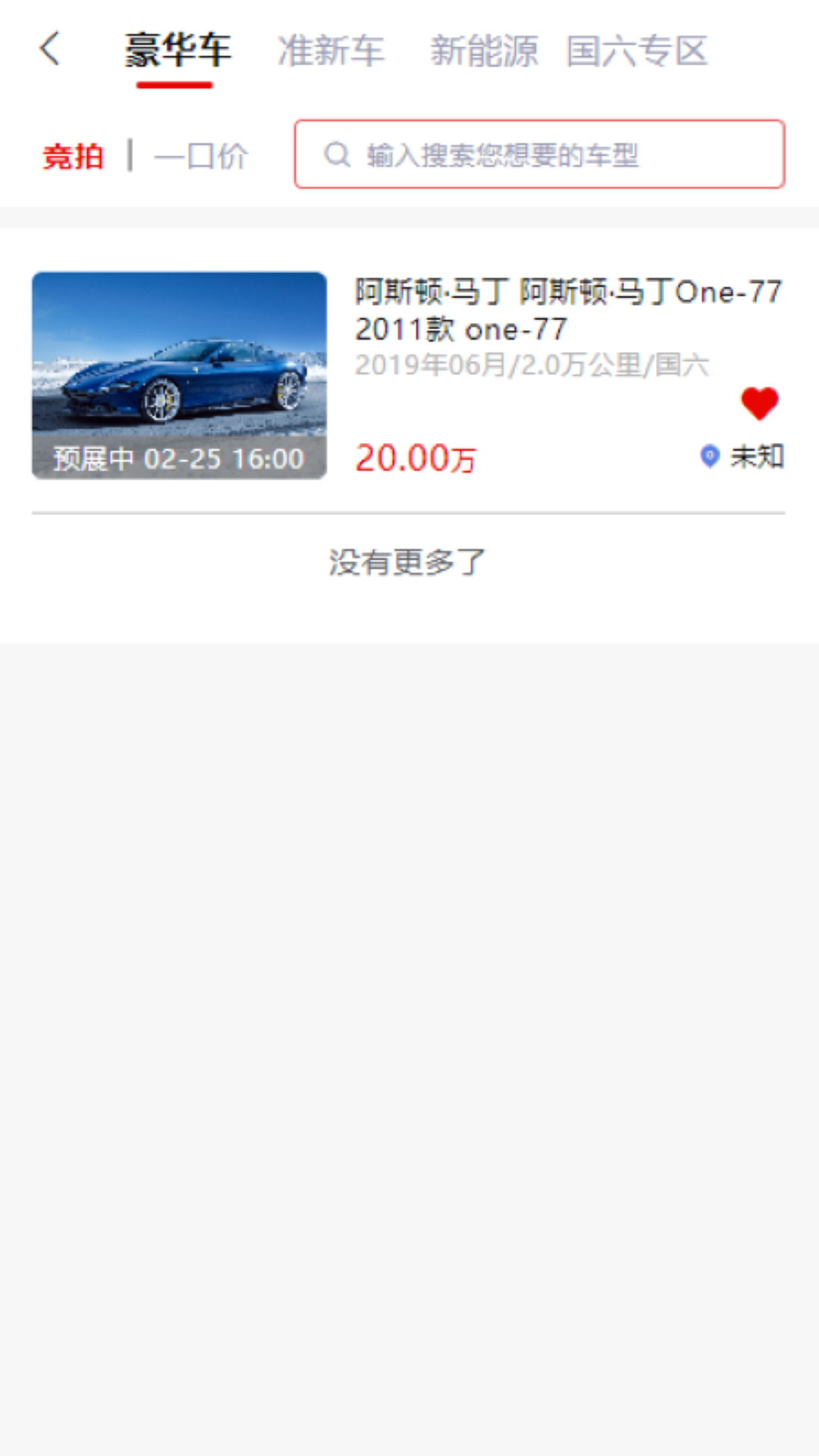Click the 20.00万 price label
Screen dimensions: 819x1456
418,458
